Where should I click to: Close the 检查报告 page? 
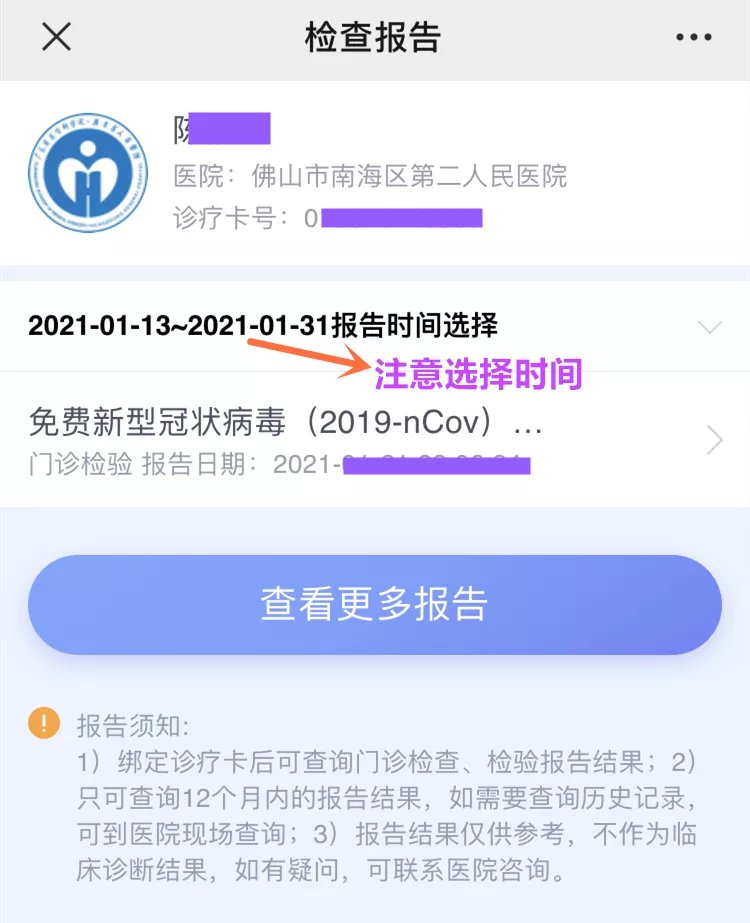pyautogui.click(x=56, y=38)
